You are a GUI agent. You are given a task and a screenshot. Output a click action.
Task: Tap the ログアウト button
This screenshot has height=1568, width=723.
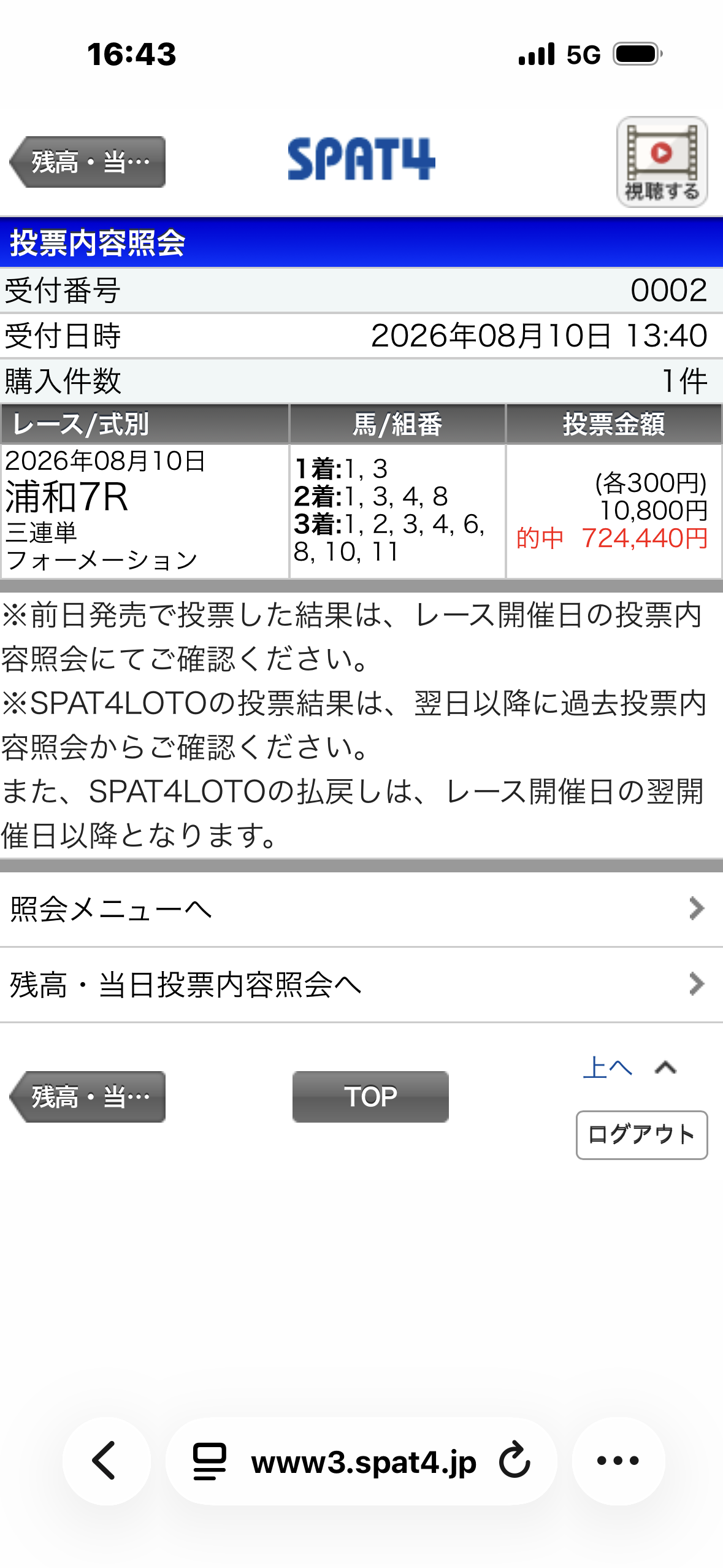641,1135
